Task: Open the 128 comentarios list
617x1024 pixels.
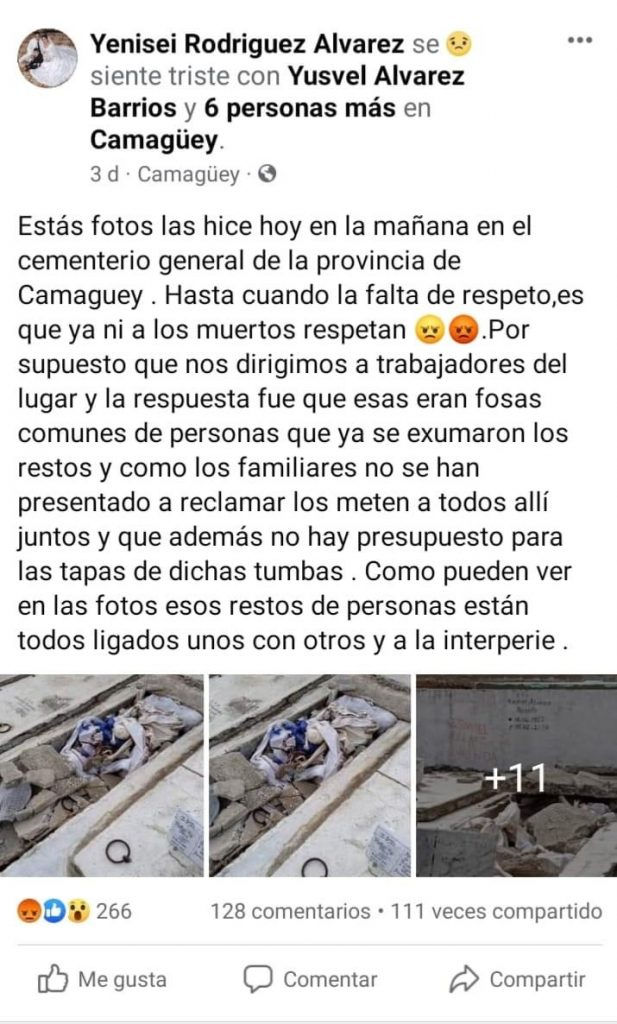Action: 290,911
